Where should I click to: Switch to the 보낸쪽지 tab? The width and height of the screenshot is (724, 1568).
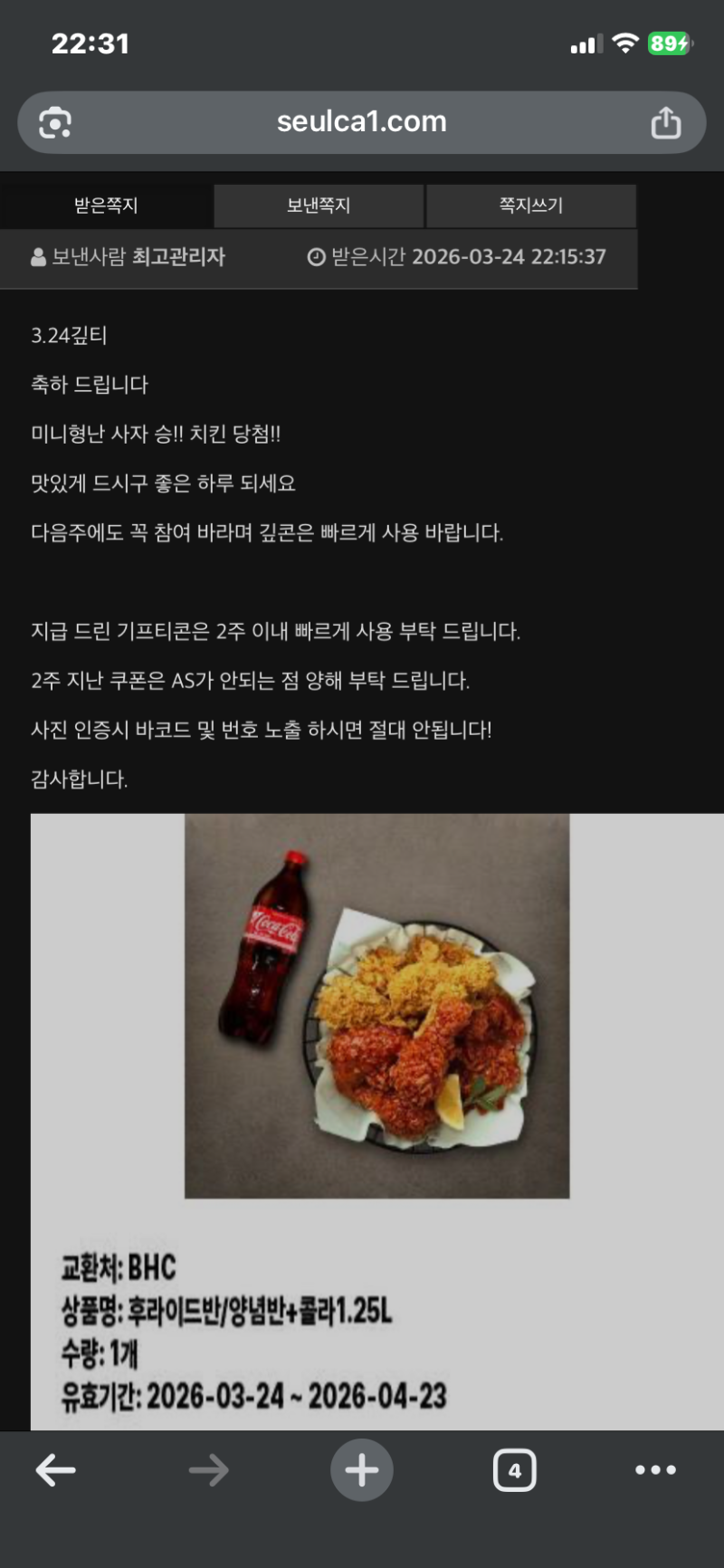pyautogui.click(x=319, y=206)
